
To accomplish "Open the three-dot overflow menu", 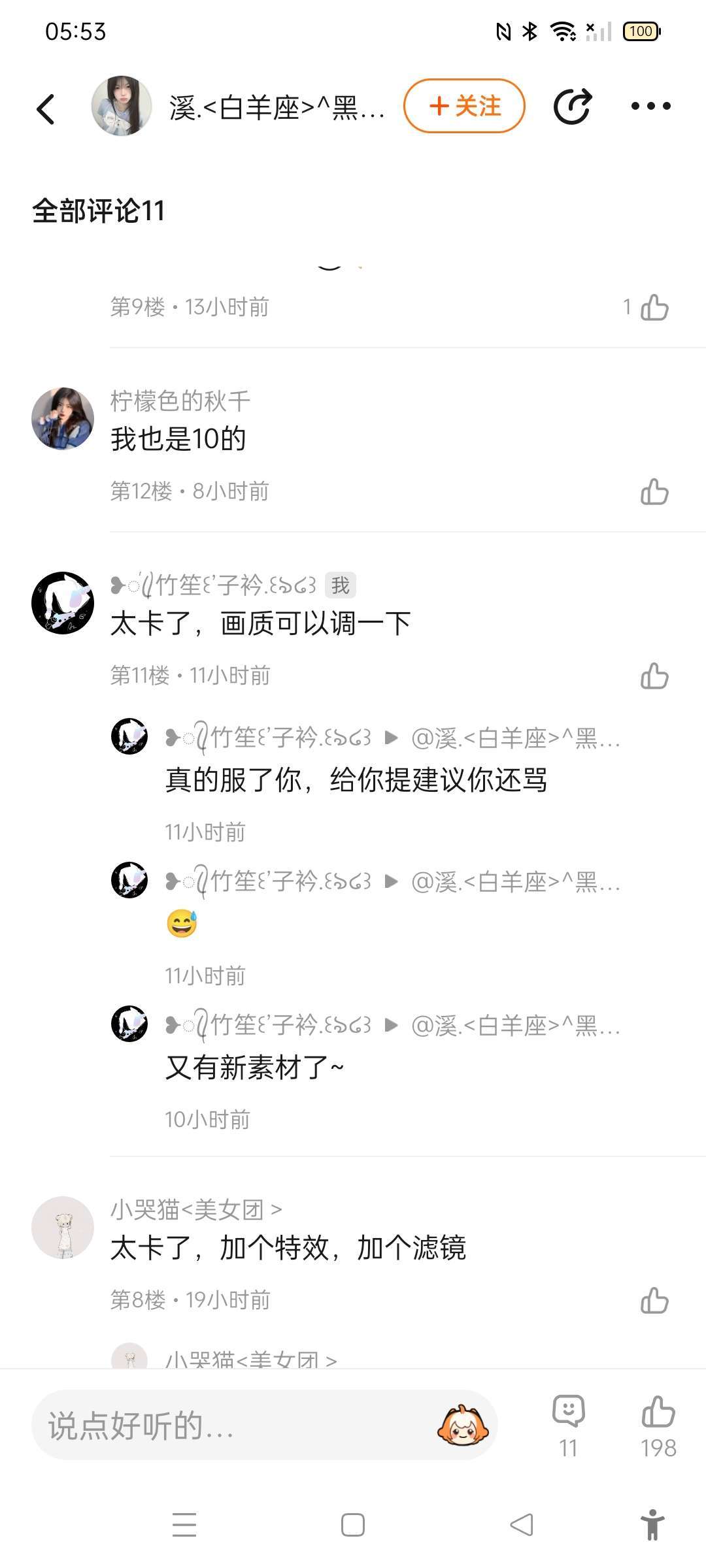I will tap(650, 106).
